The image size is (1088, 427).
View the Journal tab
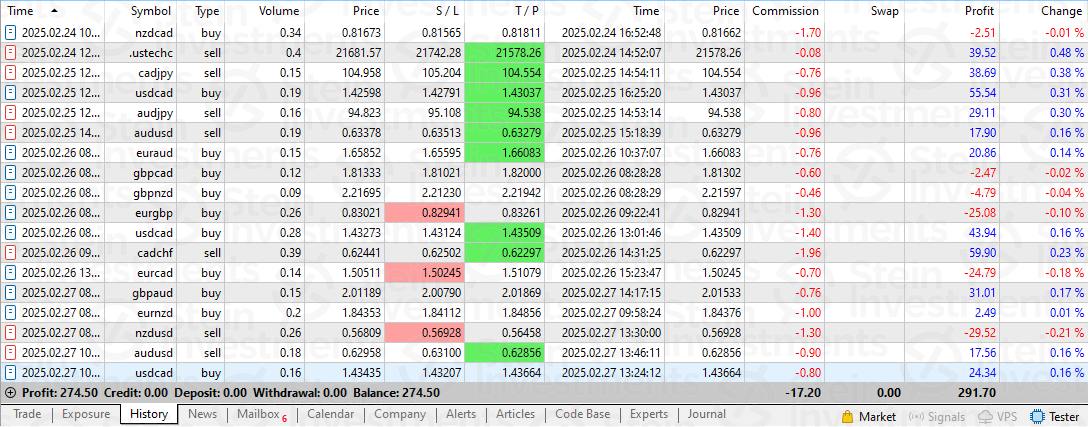coord(706,414)
